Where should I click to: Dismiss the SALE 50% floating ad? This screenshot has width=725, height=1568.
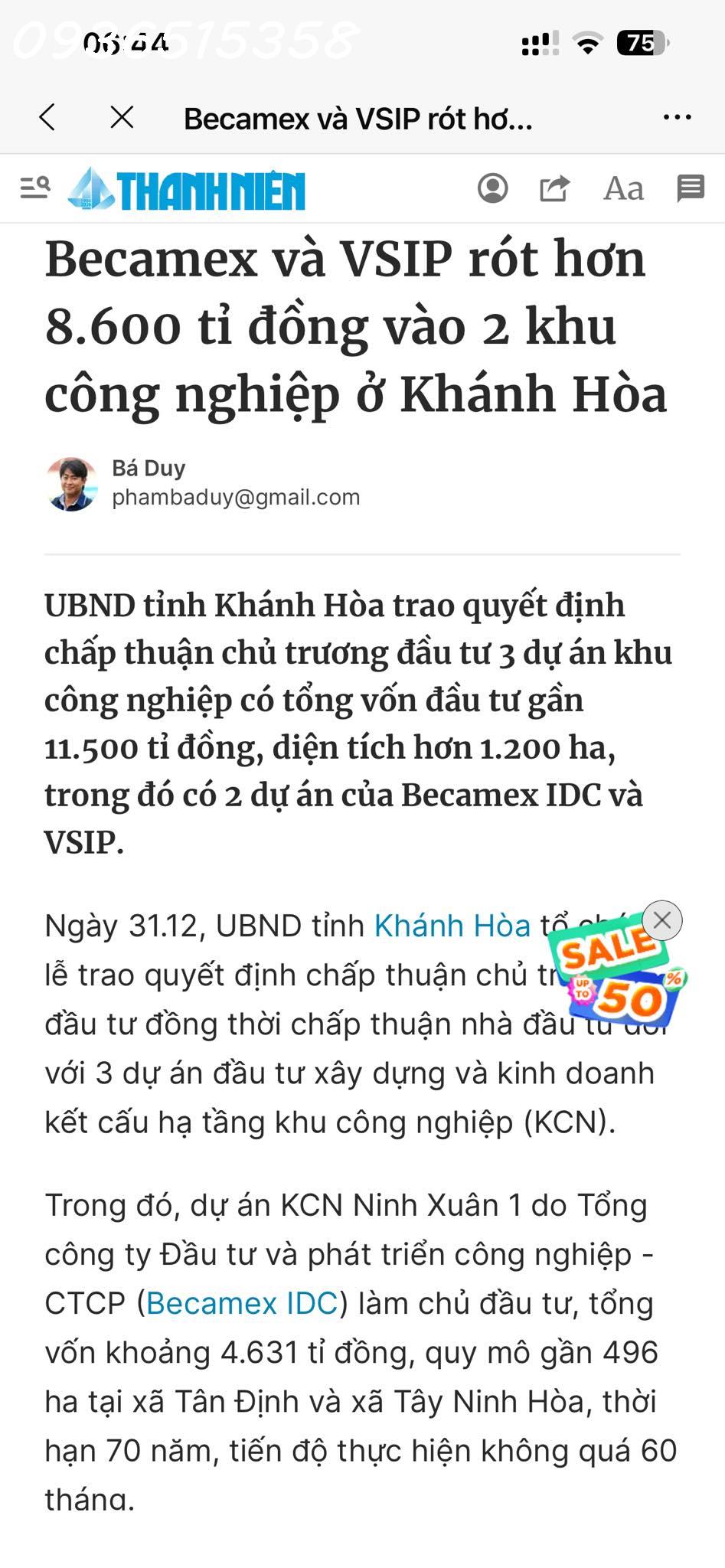pos(662,920)
